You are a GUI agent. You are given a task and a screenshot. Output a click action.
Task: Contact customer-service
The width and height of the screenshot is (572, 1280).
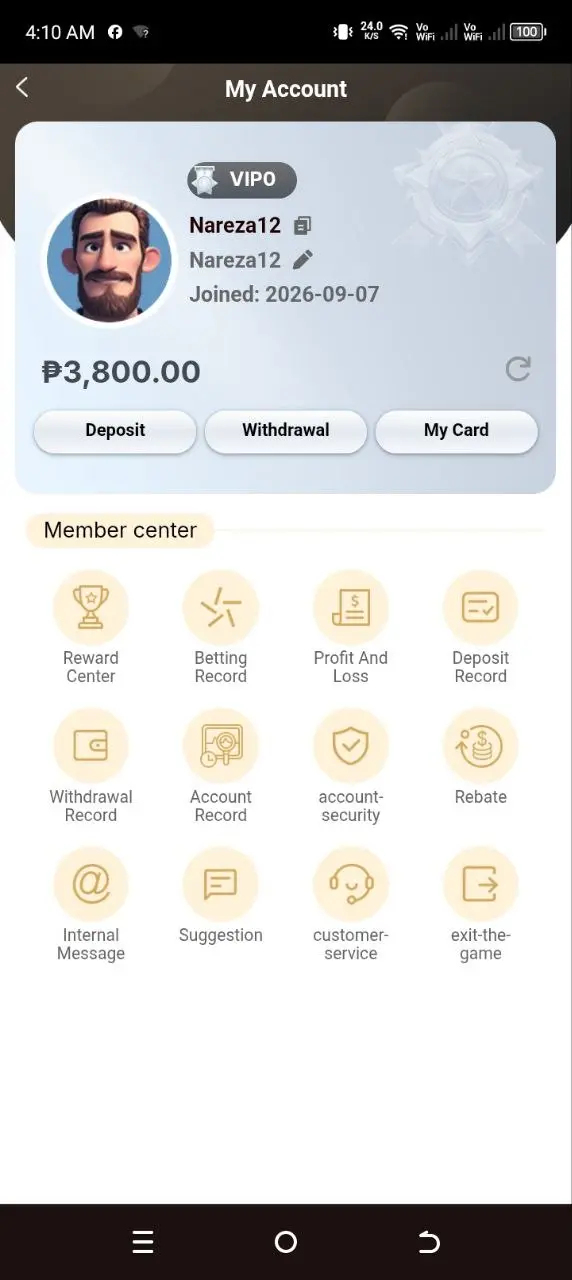point(351,904)
